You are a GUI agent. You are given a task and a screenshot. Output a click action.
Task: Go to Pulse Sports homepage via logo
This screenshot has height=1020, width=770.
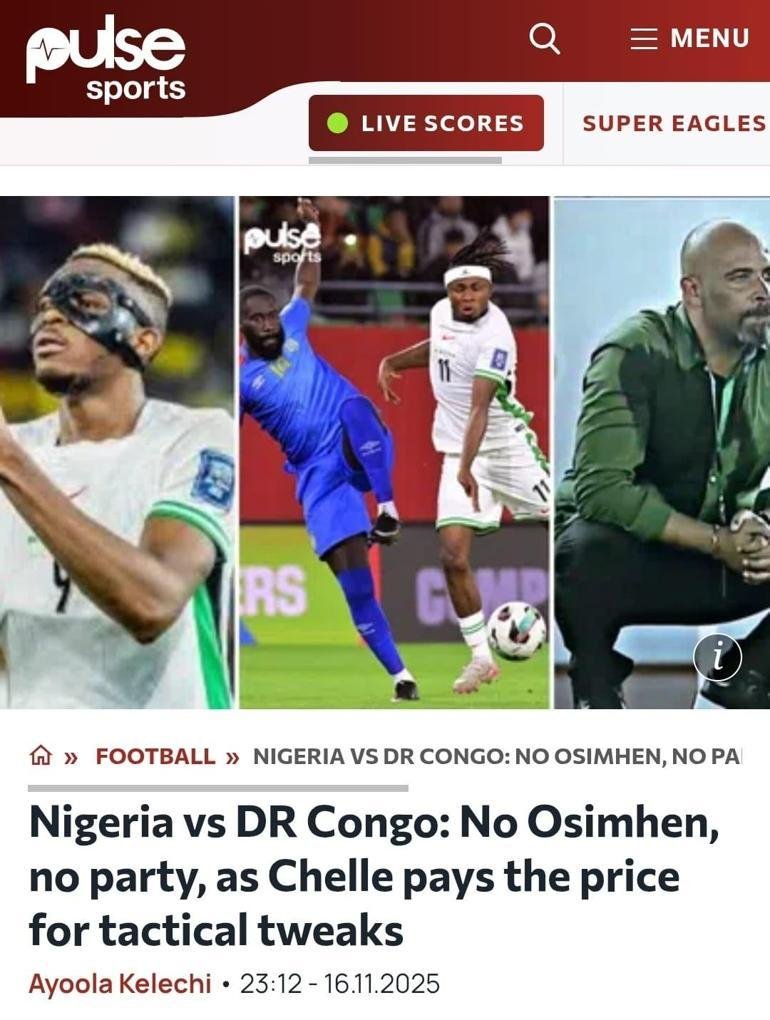tap(106, 57)
